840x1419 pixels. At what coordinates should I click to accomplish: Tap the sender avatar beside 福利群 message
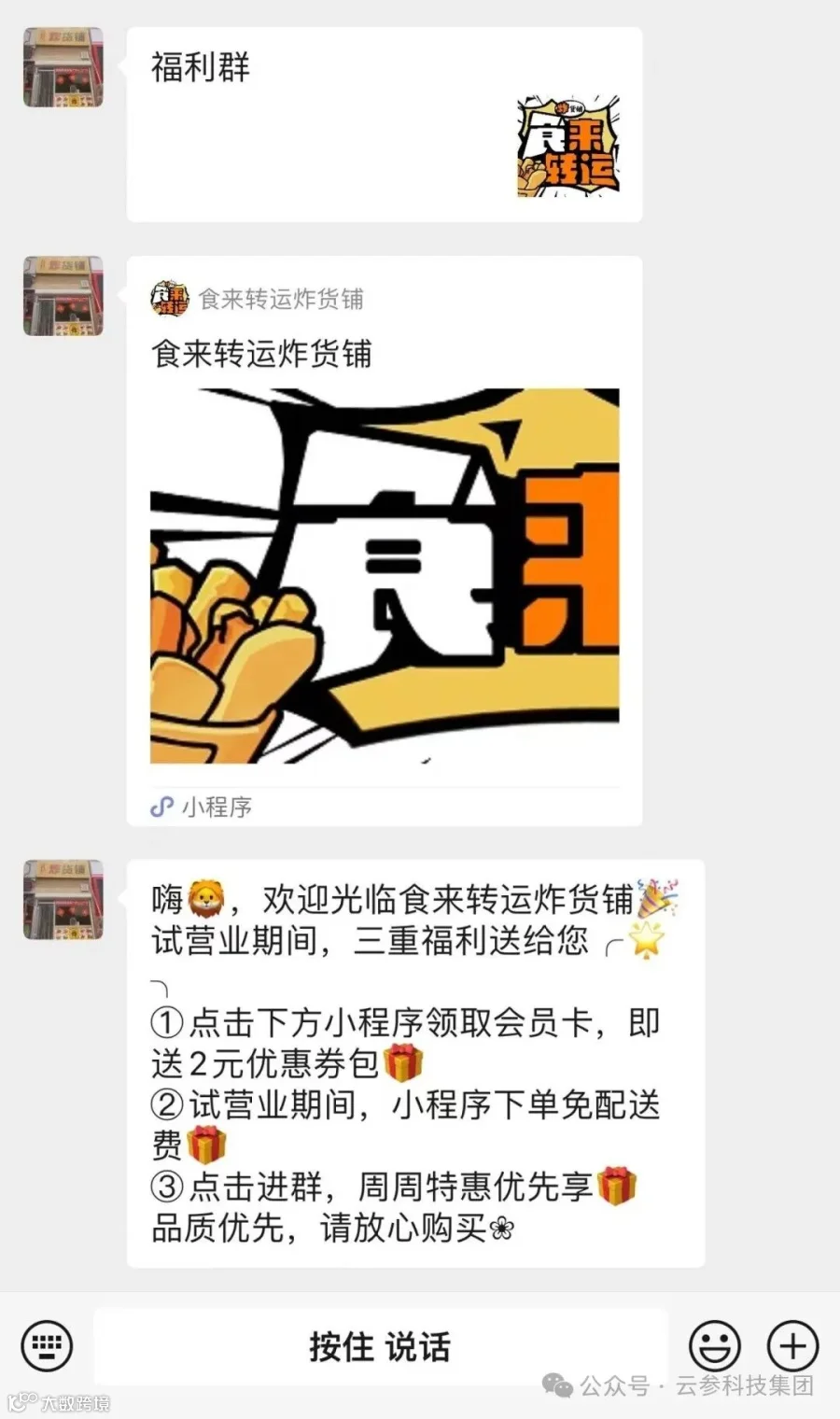pos(63,67)
